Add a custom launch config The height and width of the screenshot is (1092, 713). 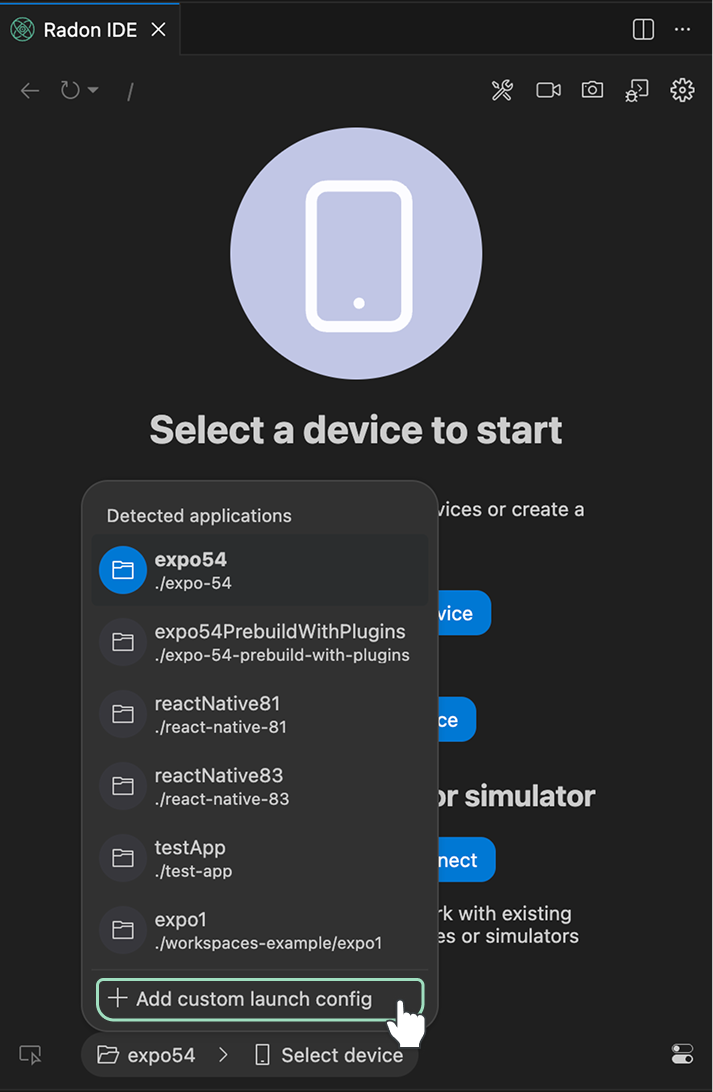259,998
